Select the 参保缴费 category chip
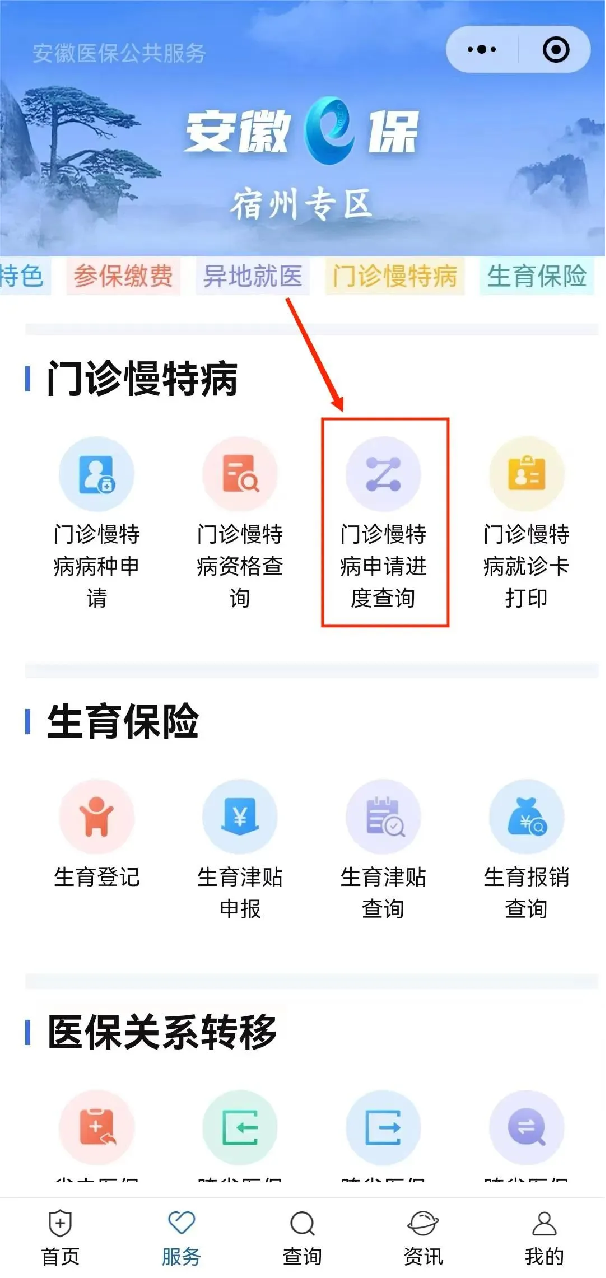The height and width of the screenshot is (1278, 606). point(124,276)
